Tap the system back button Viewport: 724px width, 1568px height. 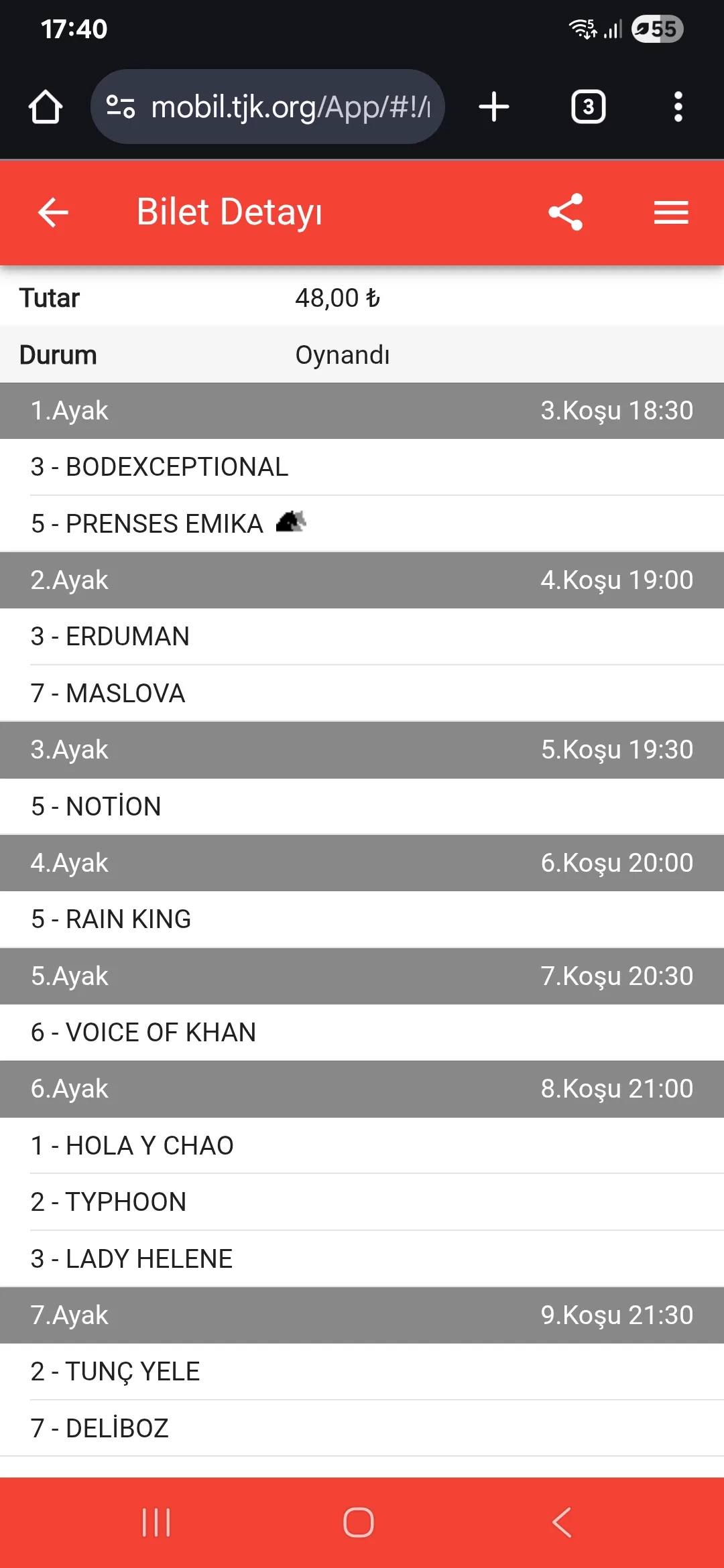[562, 1522]
